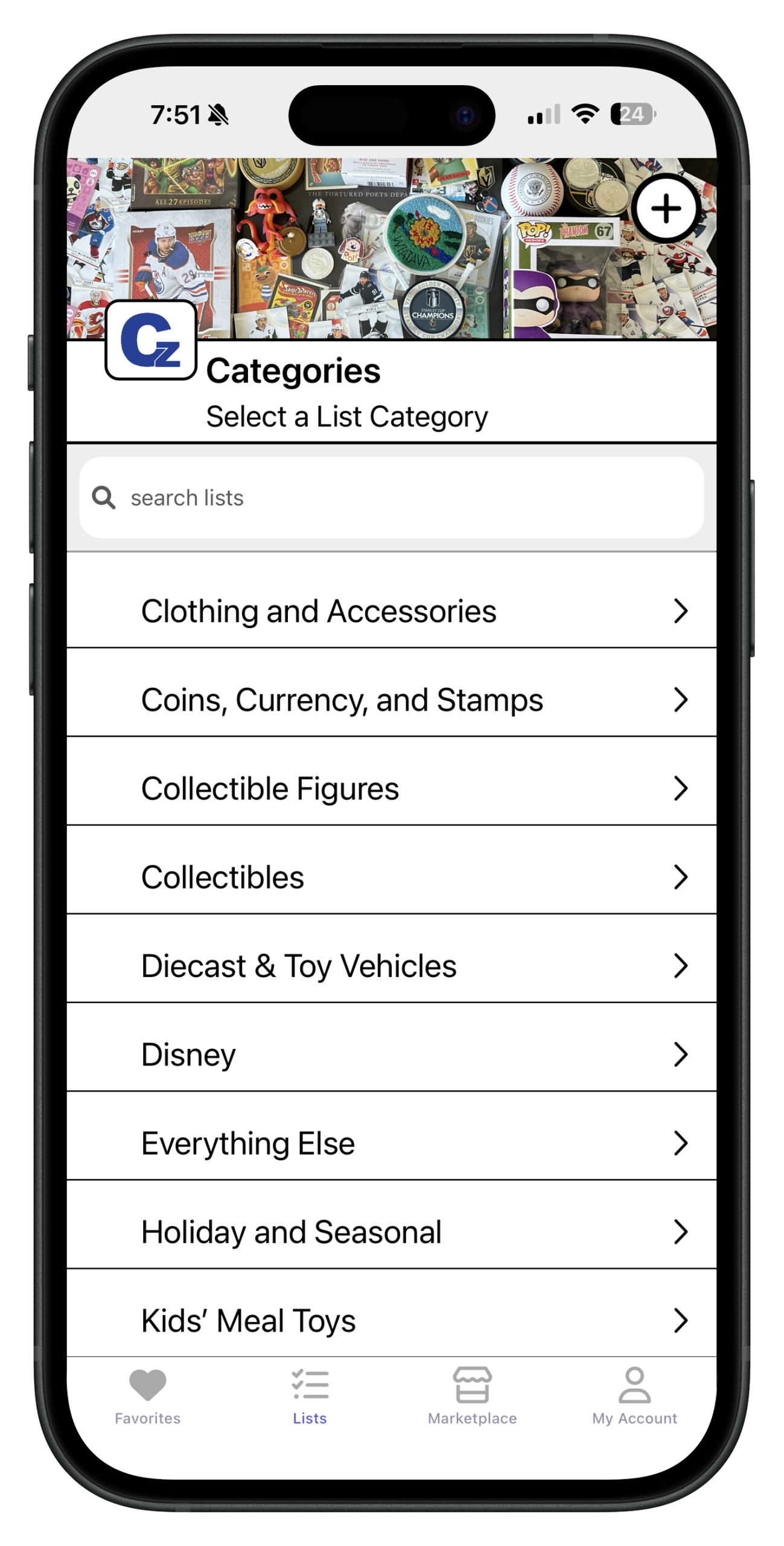The image size is (784, 1546).
Task: Select Everything Else category
Action: pyautogui.click(x=391, y=1143)
